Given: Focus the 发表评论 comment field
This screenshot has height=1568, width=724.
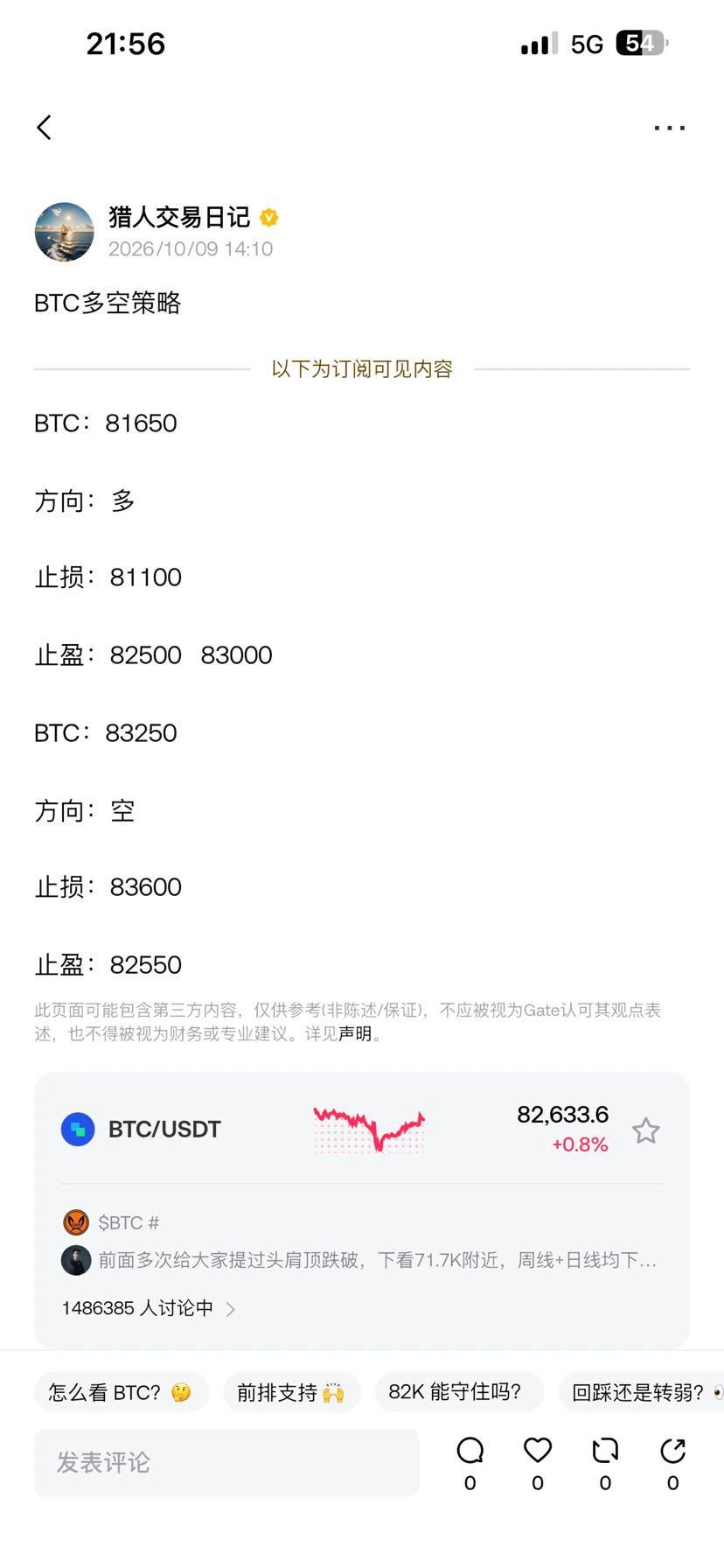Looking at the screenshot, I should coord(226,1462).
